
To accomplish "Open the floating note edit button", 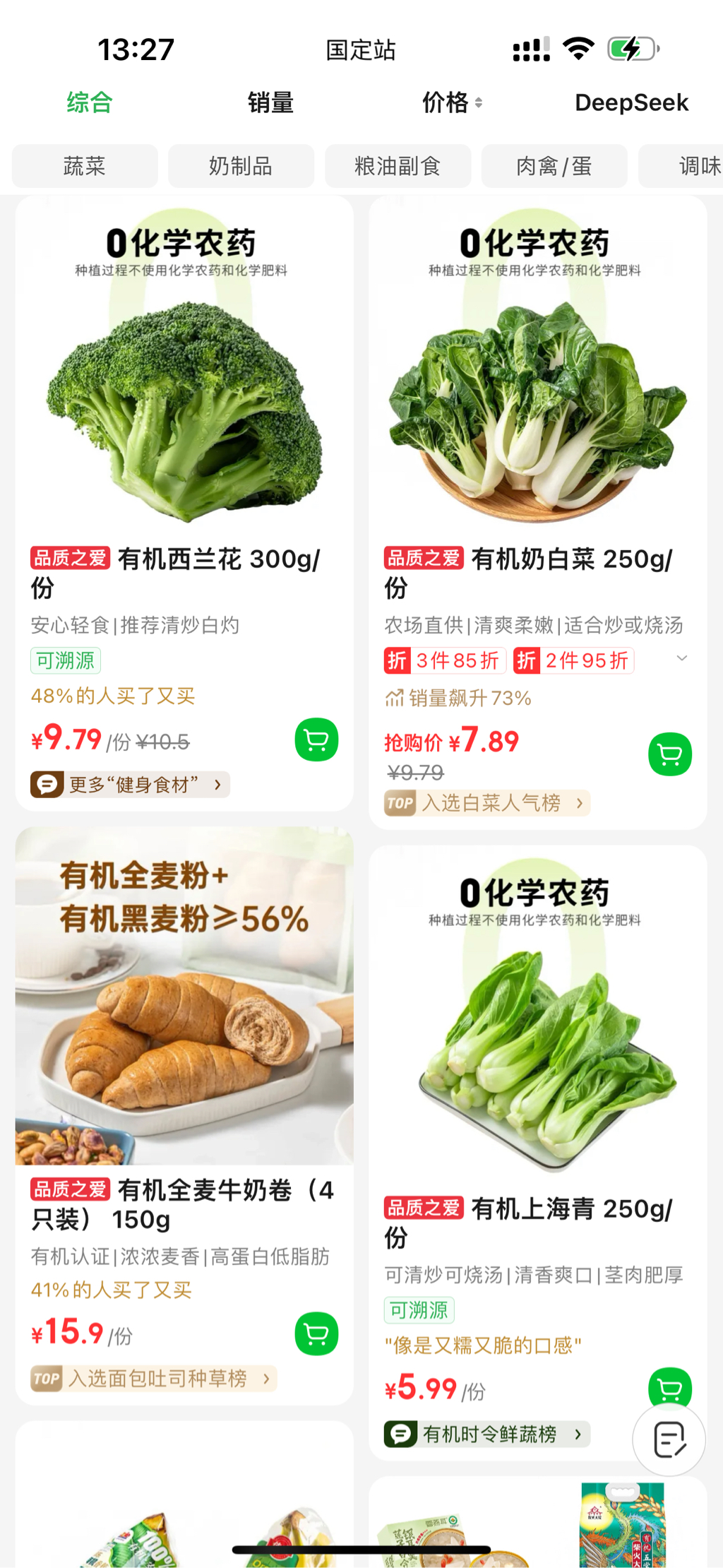I will (669, 1440).
